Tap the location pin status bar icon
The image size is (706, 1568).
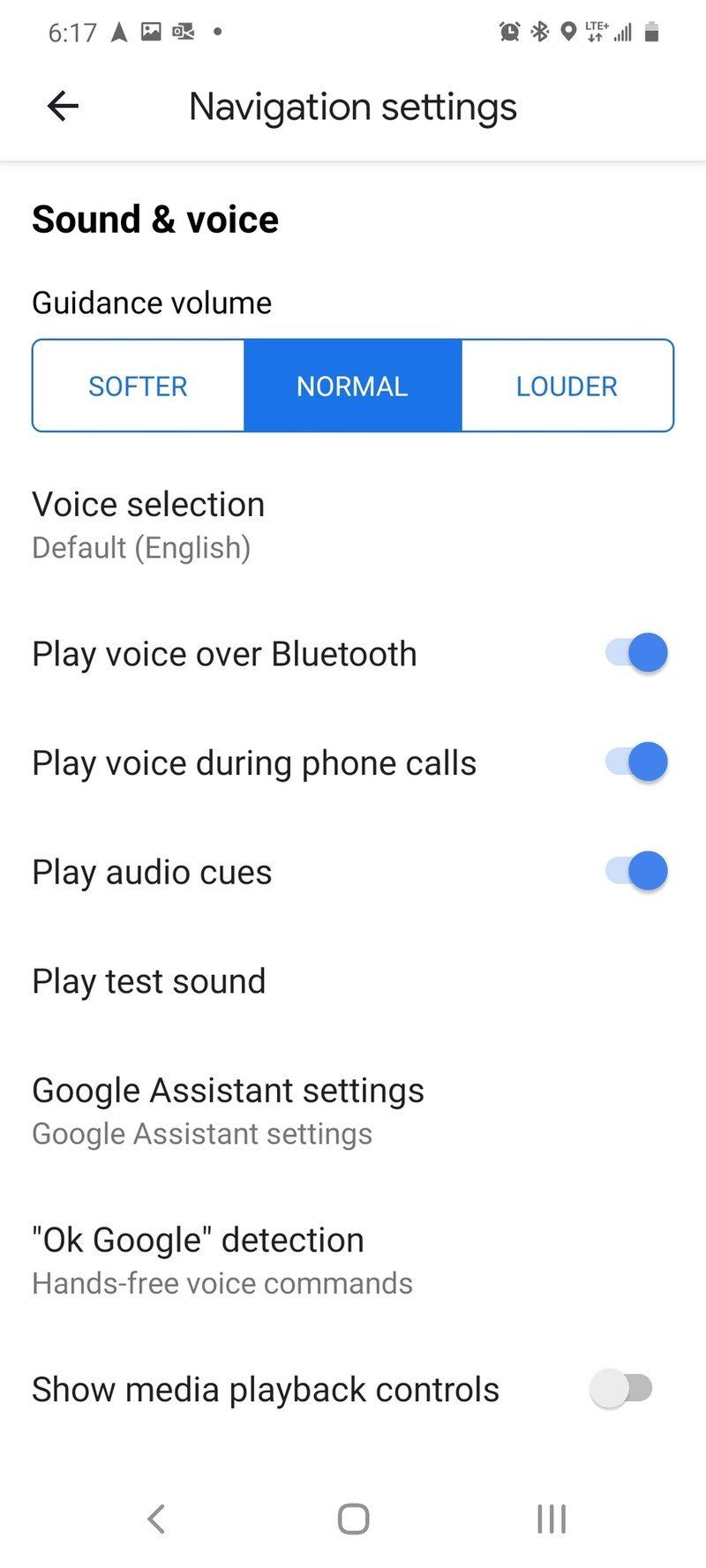pos(568,30)
